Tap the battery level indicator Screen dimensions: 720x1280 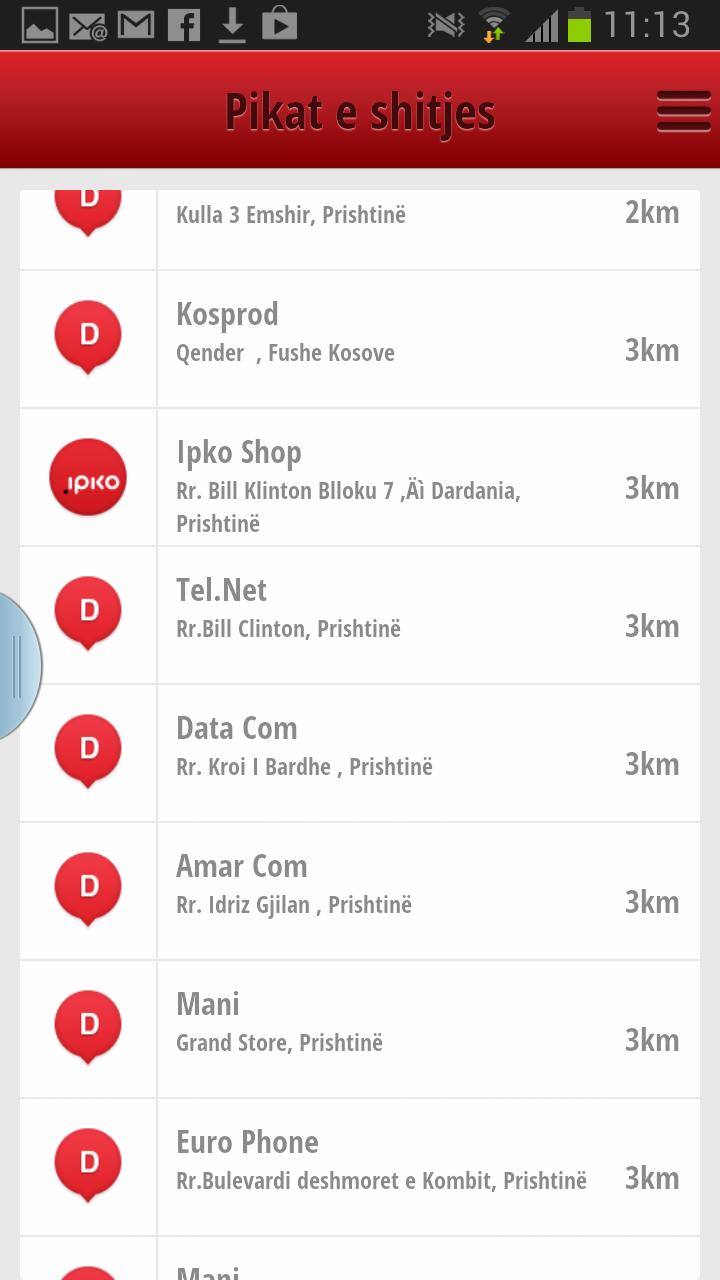click(x=578, y=22)
